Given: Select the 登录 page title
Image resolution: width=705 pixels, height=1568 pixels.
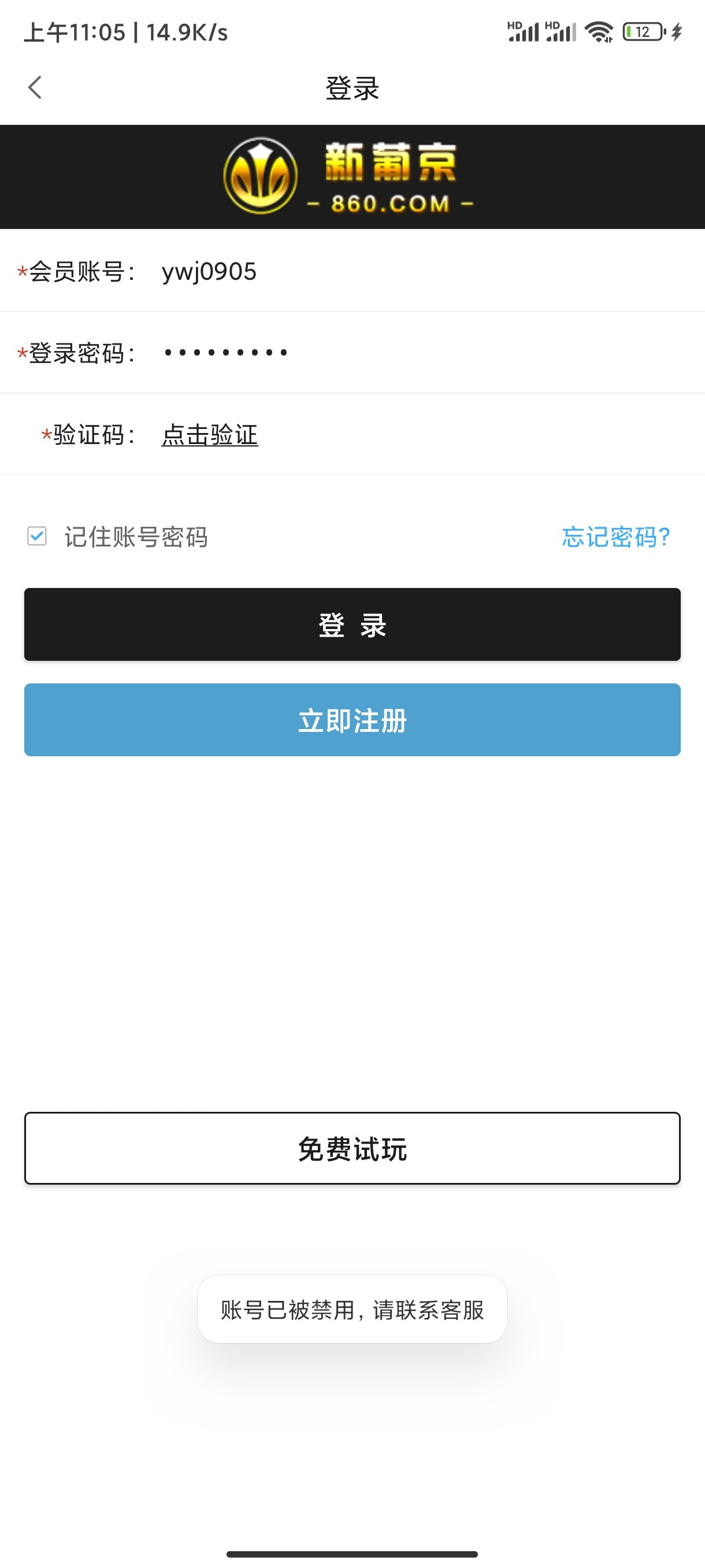Looking at the screenshot, I should click(352, 87).
